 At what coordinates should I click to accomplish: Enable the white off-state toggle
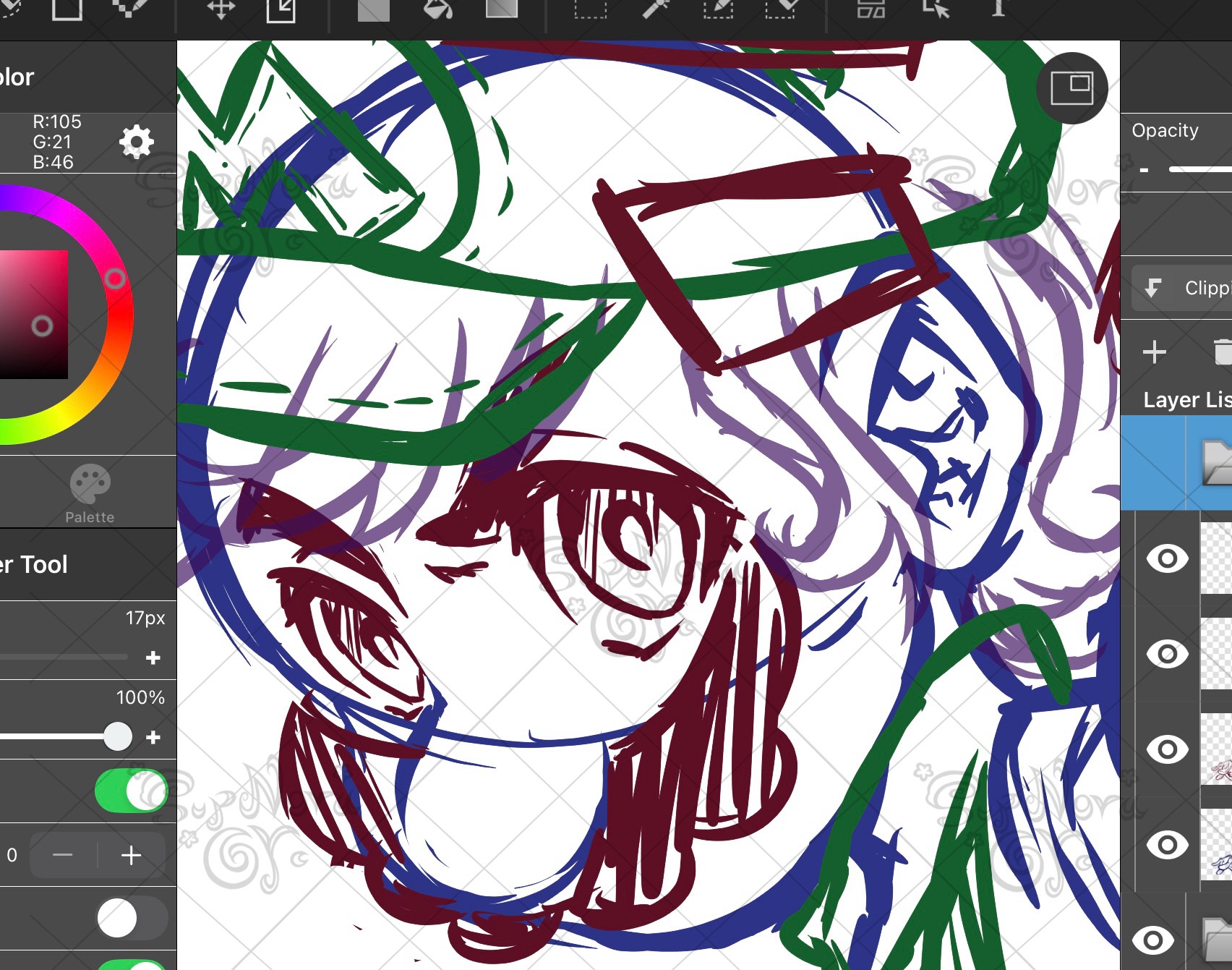coord(132,918)
